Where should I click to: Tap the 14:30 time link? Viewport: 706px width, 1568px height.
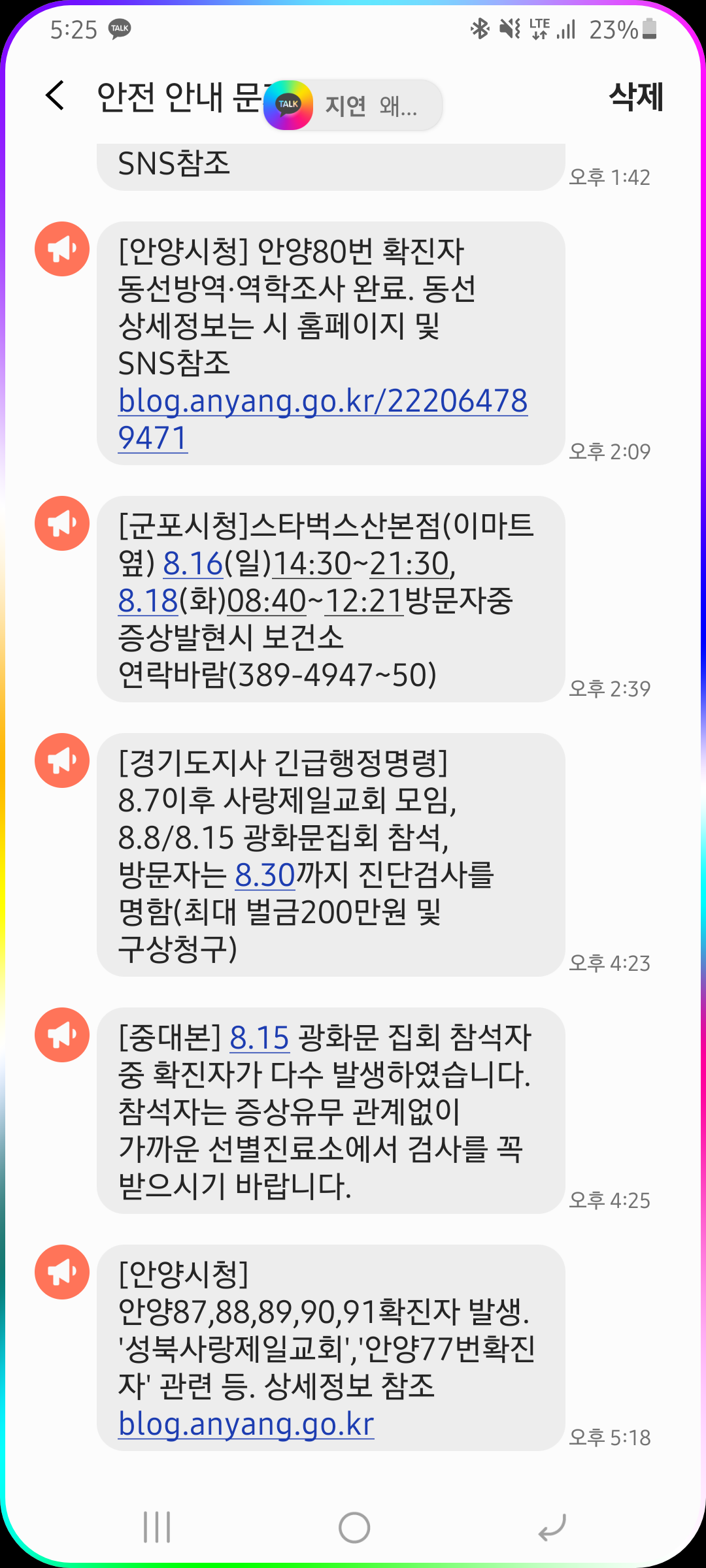pyautogui.click(x=312, y=564)
